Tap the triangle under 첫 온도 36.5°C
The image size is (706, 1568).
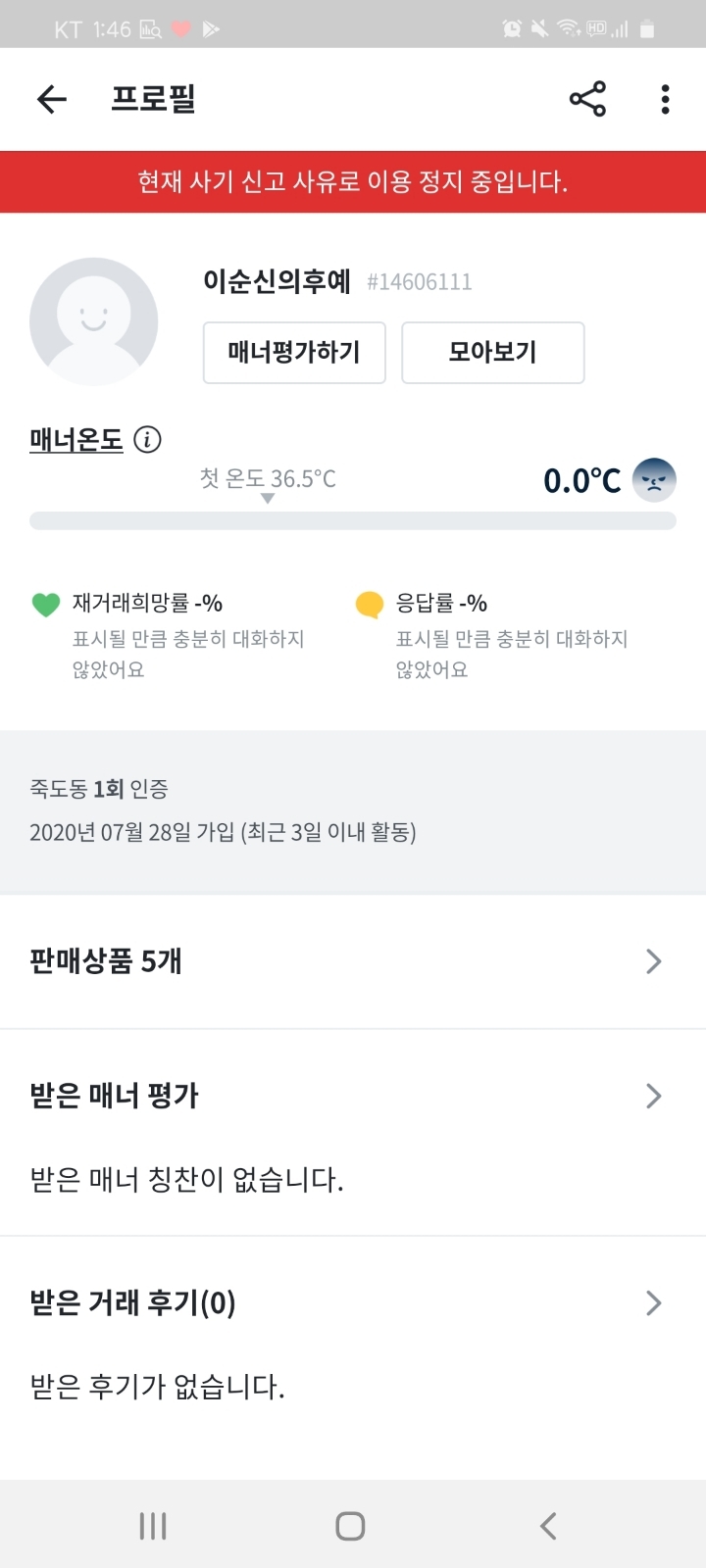click(266, 500)
